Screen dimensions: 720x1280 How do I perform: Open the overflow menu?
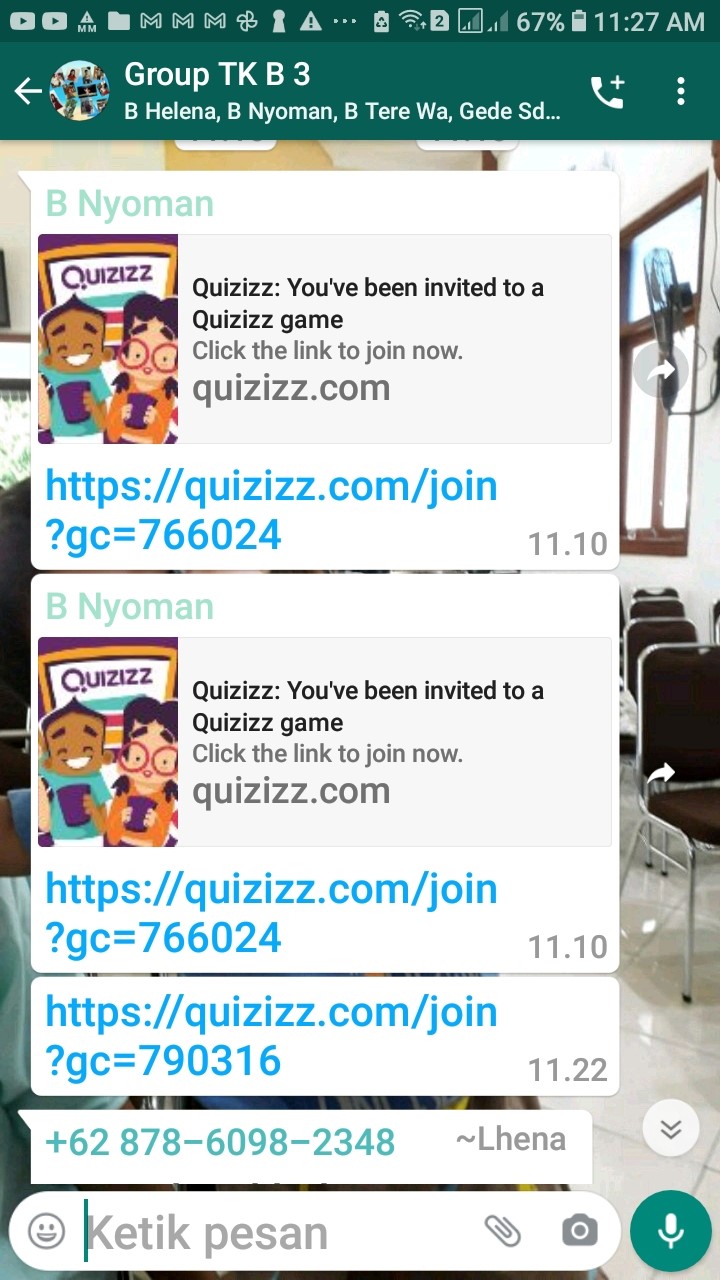681,92
